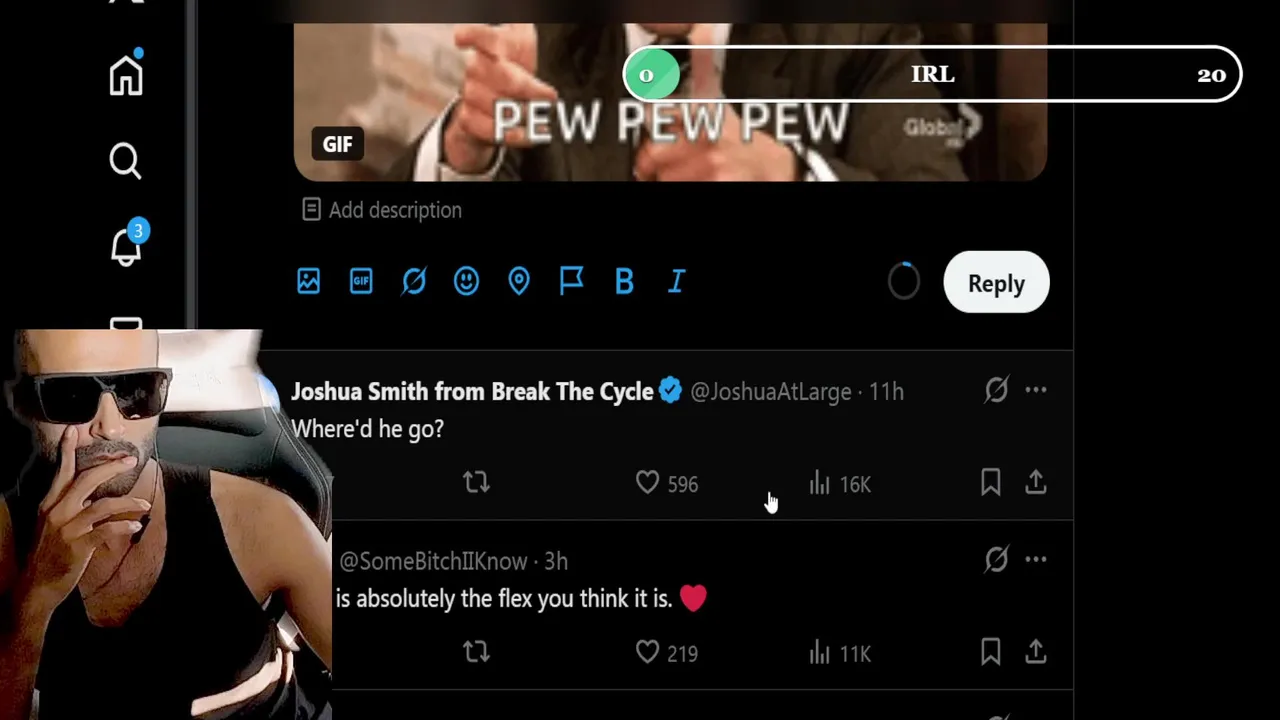Go to the Home tab

126,76
